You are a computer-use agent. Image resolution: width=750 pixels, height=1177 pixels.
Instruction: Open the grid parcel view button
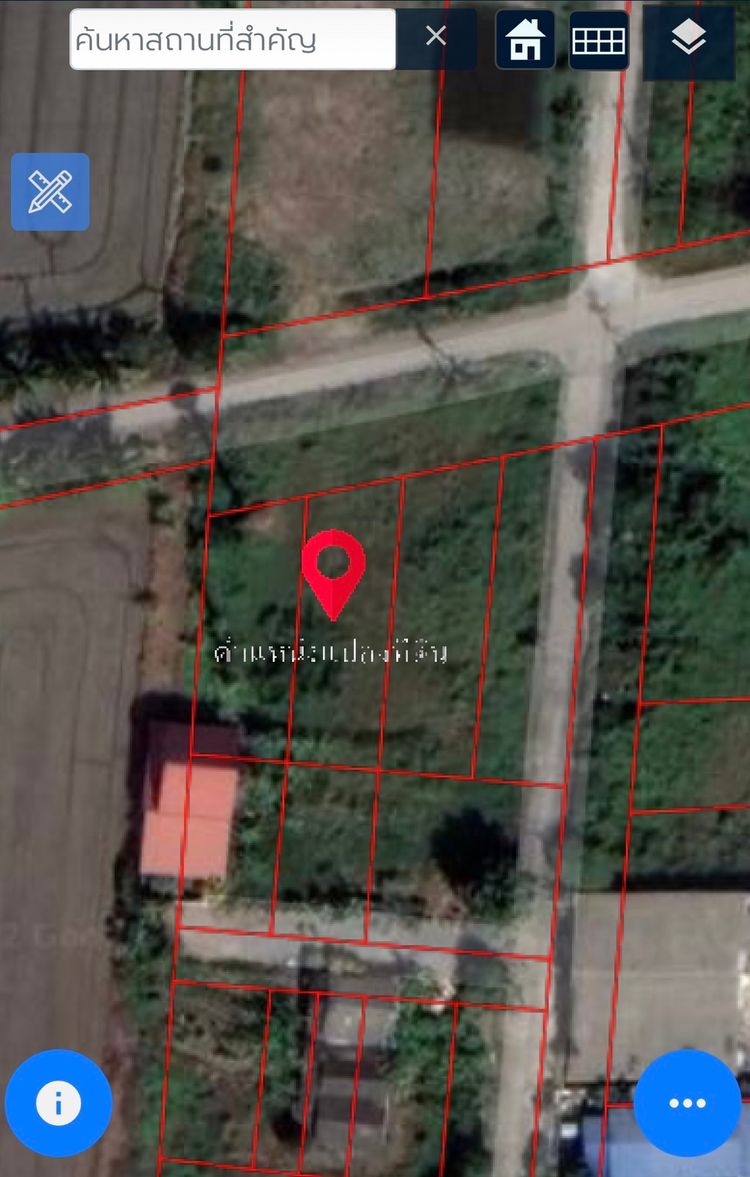tap(599, 40)
